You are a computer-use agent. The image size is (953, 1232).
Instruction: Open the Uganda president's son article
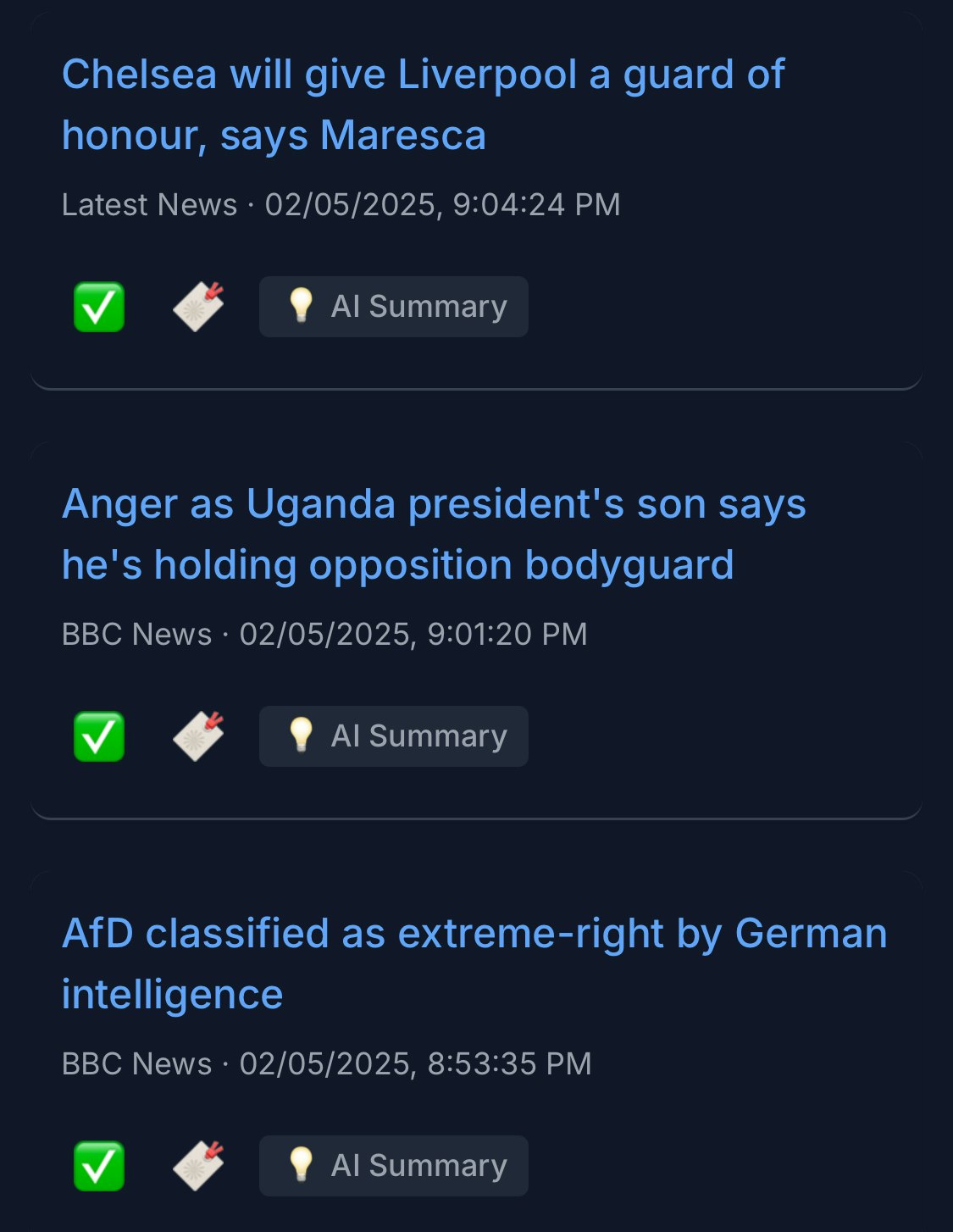pyautogui.click(x=434, y=535)
